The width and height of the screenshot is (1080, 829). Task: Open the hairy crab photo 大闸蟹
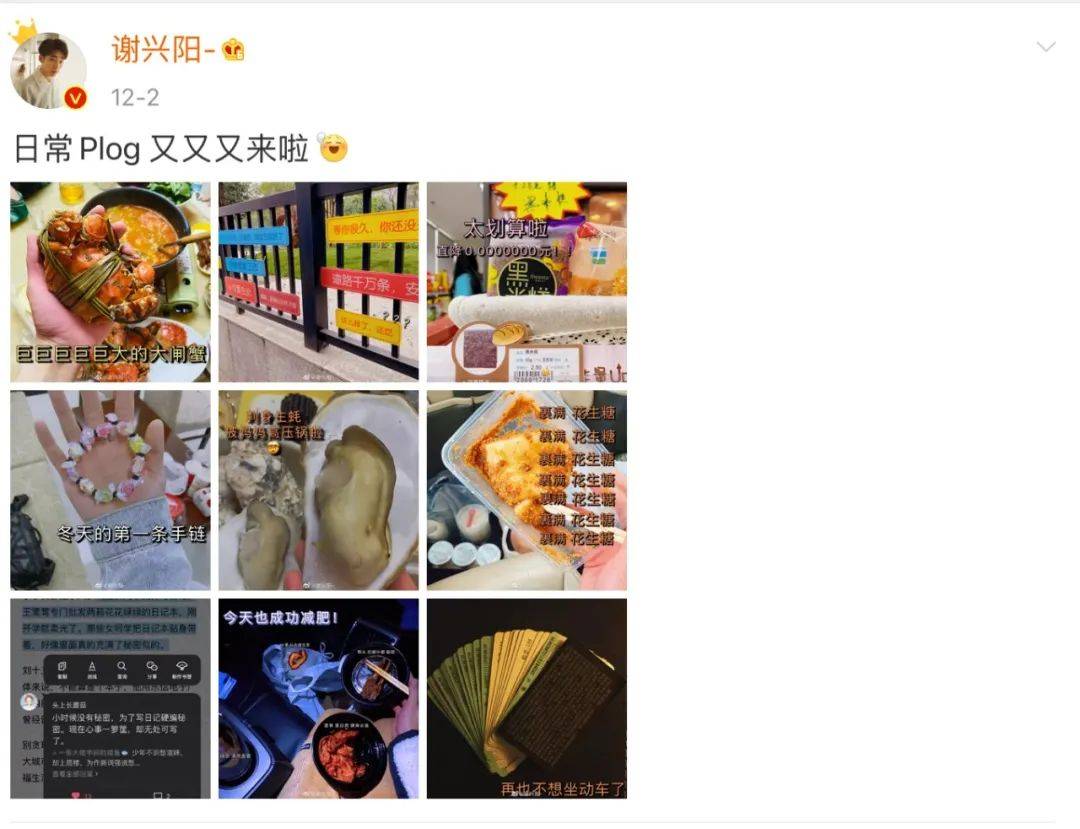(x=110, y=282)
